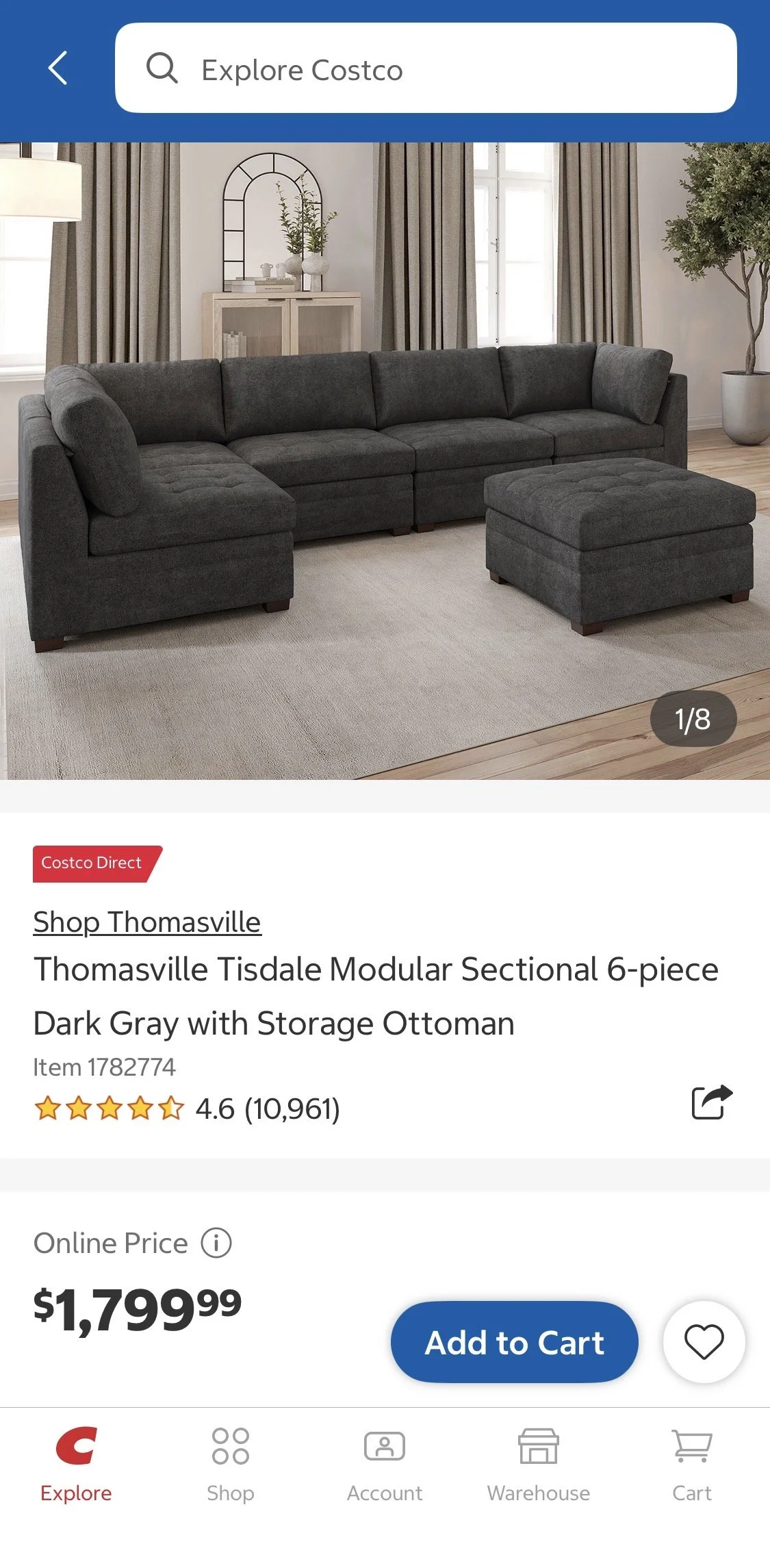View the 4.6 star customer reviews
770x1568 pixels.
pyautogui.click(x=187, y=1109)
